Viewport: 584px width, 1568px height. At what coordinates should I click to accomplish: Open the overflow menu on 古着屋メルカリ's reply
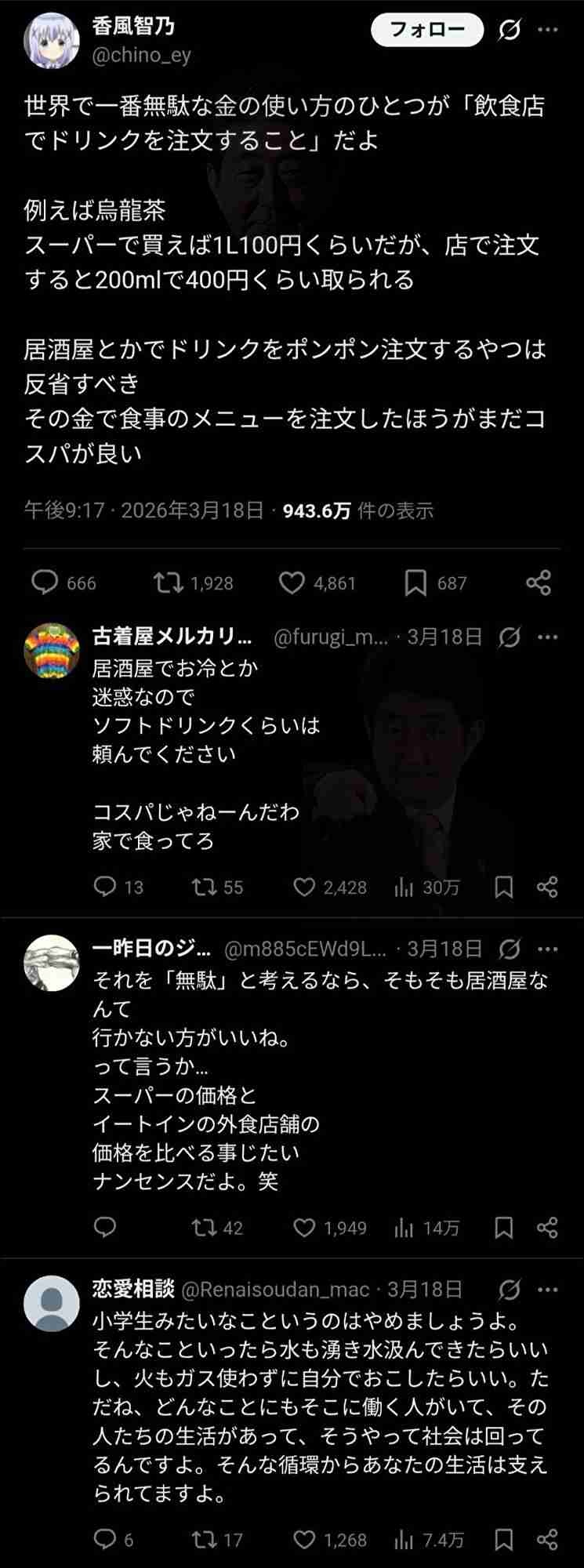548,637
